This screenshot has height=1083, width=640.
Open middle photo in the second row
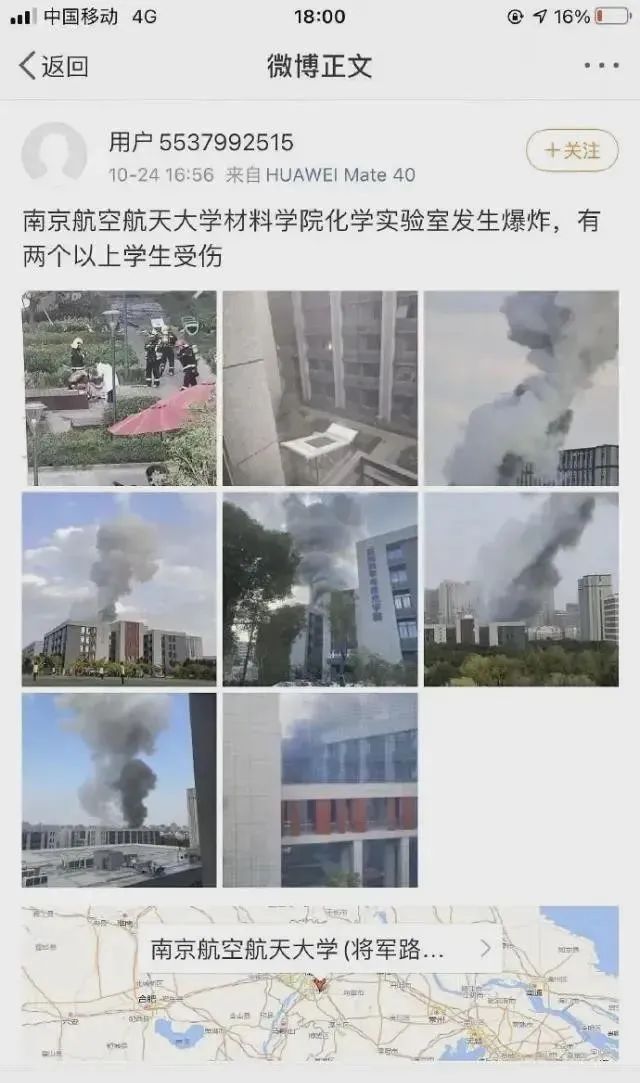[320, 589]
